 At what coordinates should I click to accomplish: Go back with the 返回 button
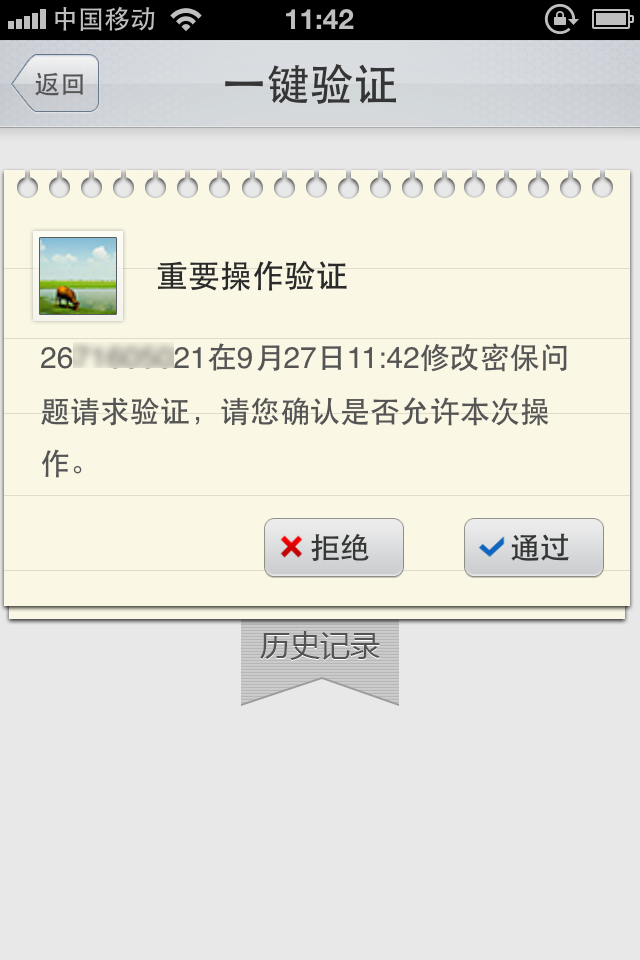tap(56, 84)
